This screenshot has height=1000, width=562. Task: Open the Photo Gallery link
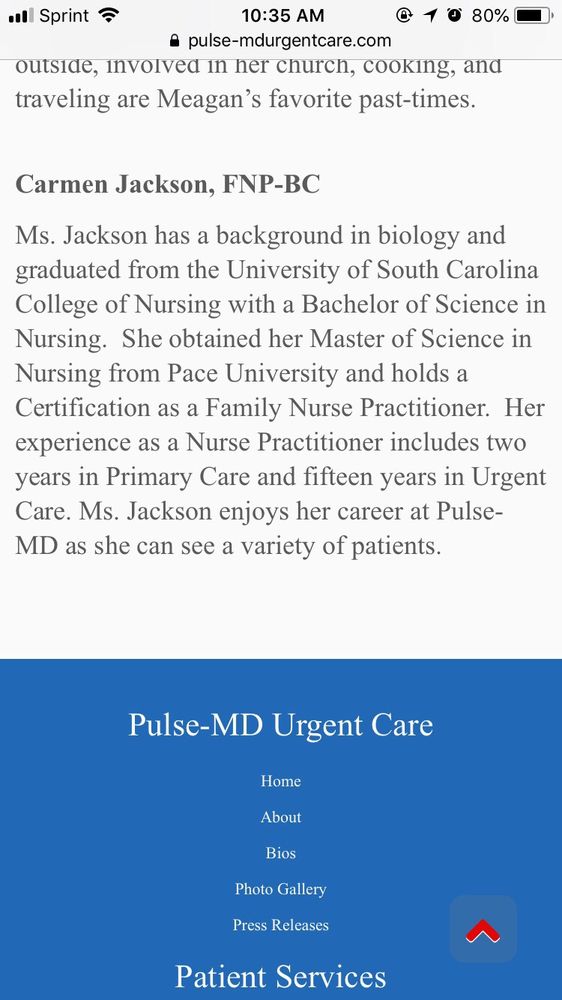[281, 889]
